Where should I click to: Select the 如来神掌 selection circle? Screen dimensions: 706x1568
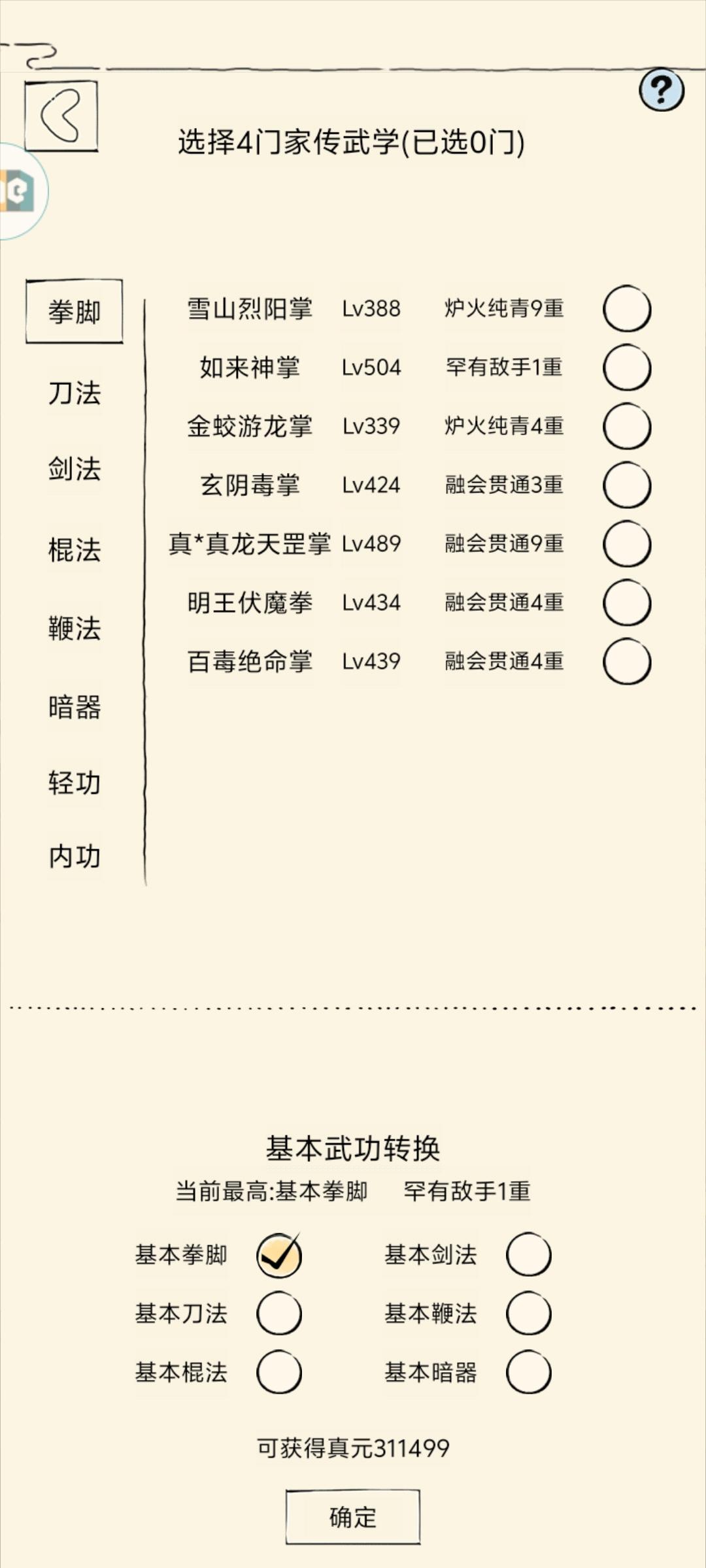coord(626,368)
